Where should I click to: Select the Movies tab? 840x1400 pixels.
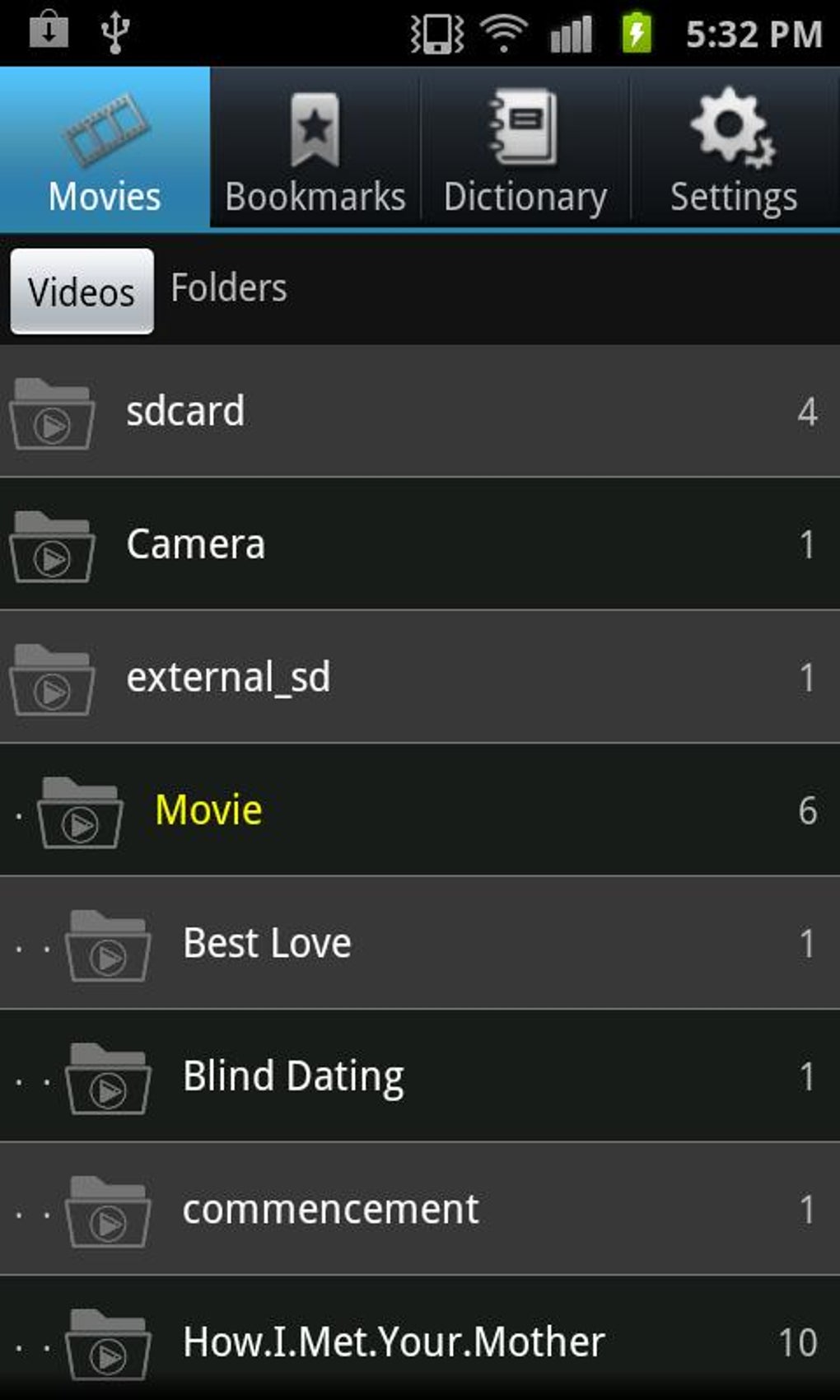[105, 150]
